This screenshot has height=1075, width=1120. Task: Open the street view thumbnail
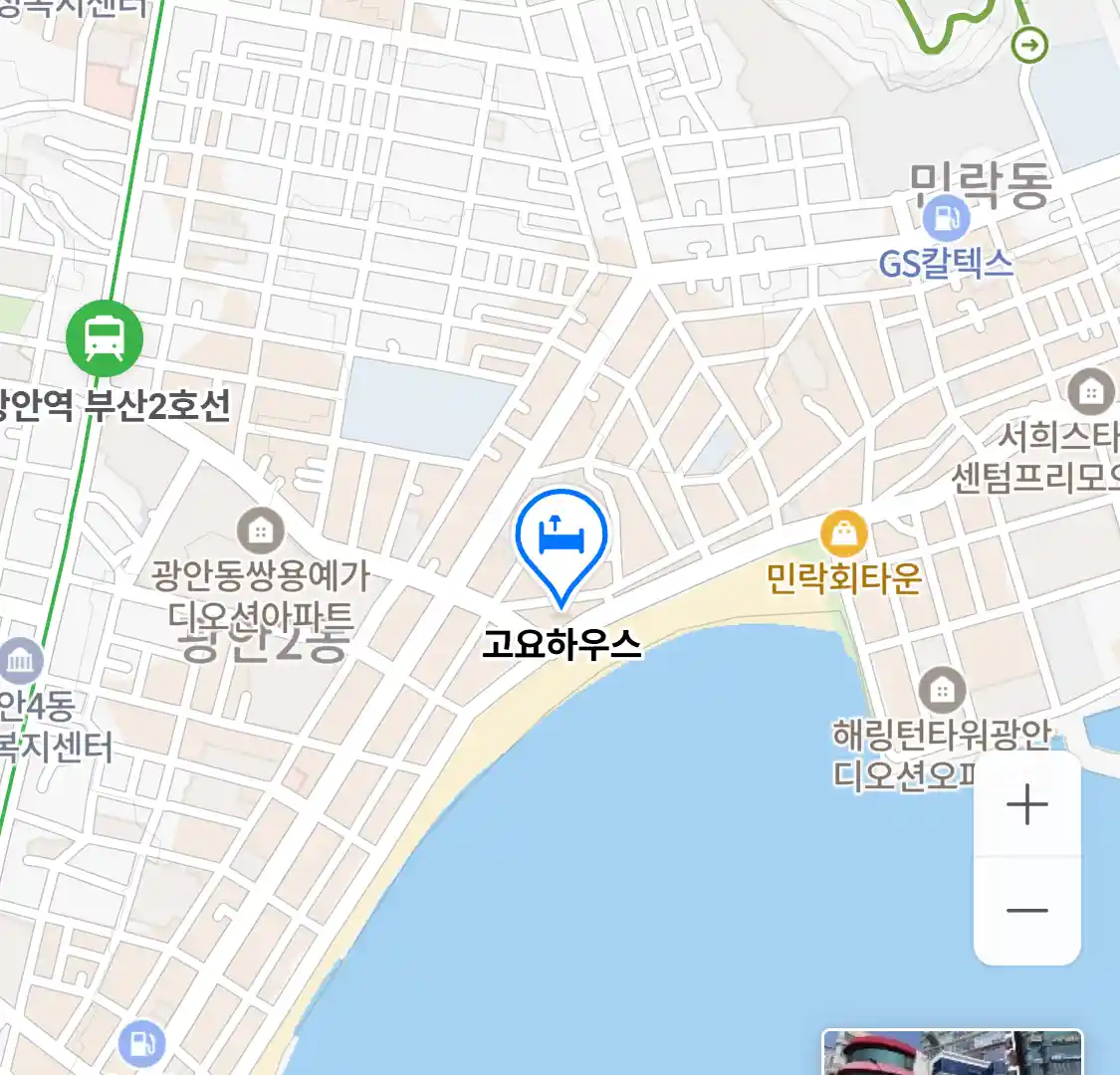[952, 1053]
